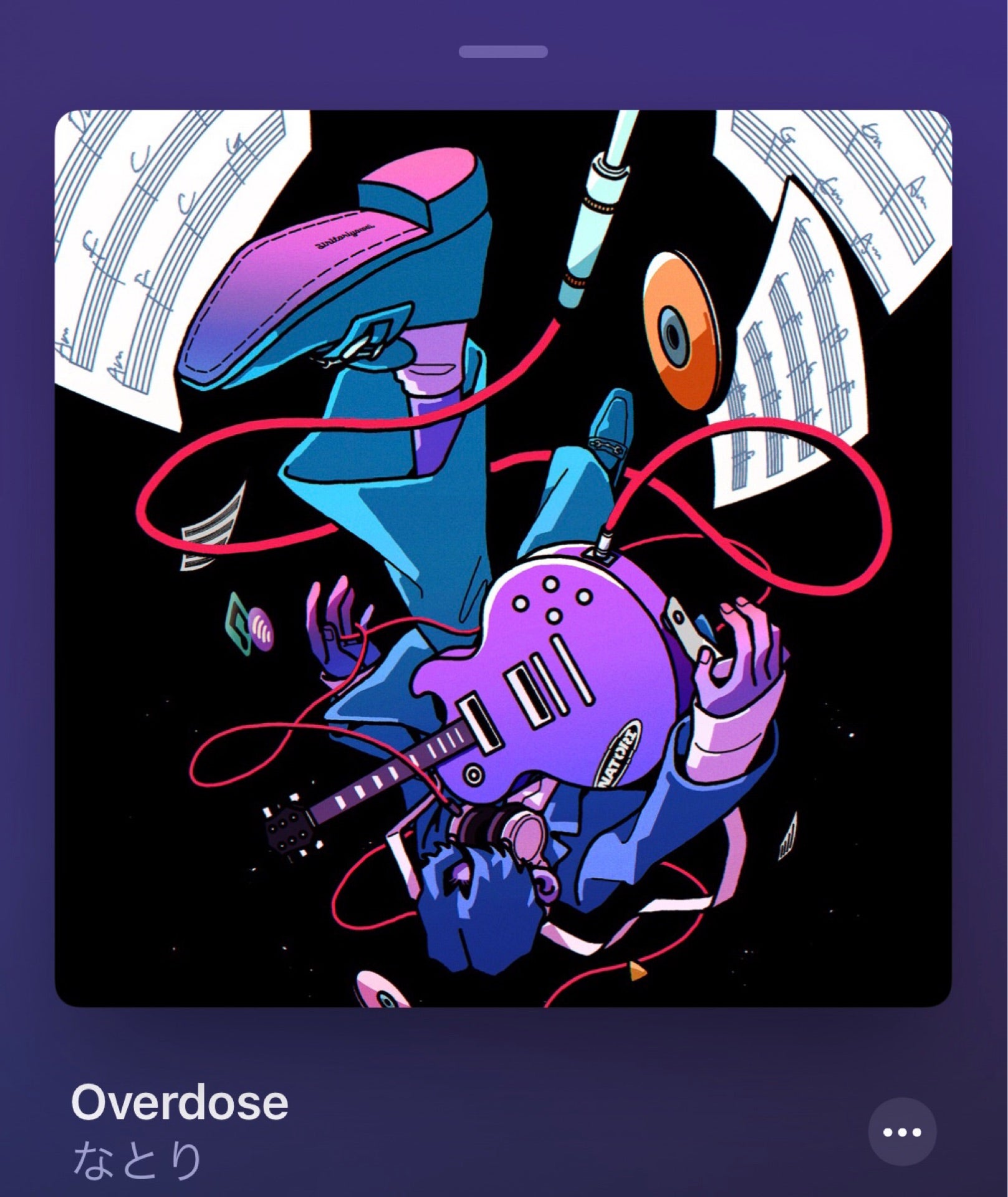Tap the grabber handle to dismiss player

[503, 52]
